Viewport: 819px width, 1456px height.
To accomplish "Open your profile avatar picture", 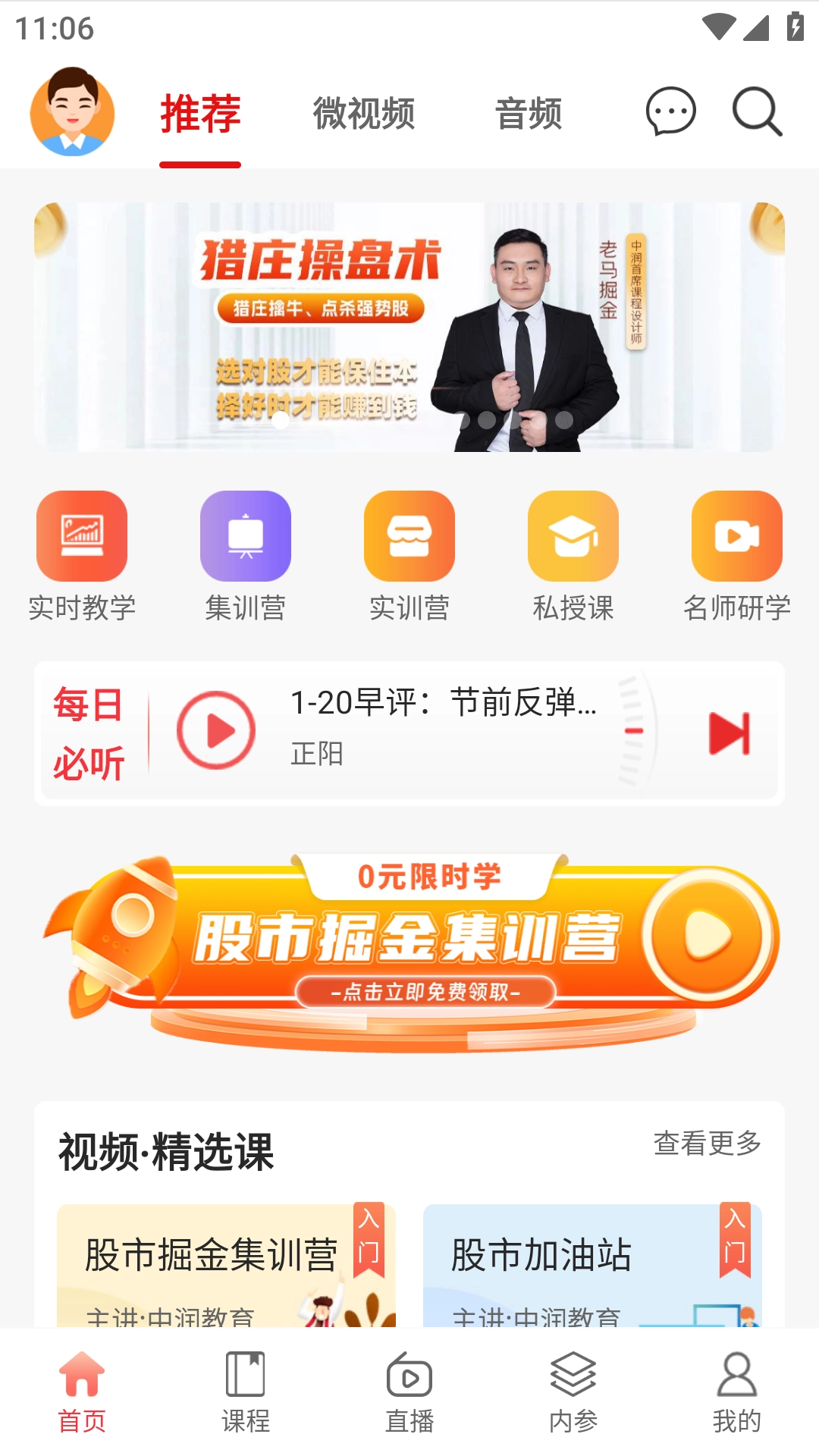I will [x=72, y=112].
